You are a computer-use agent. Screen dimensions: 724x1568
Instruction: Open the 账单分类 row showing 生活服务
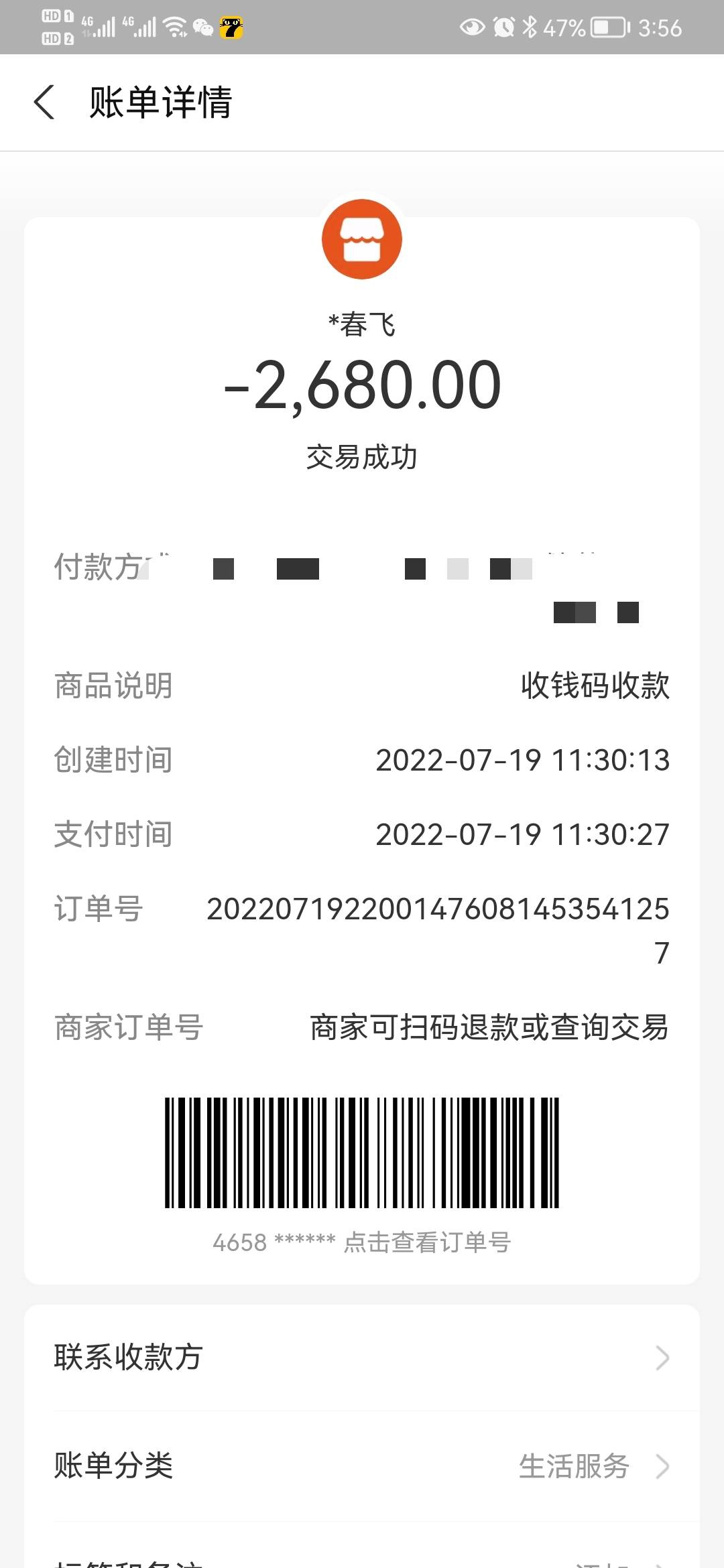tap(362, 1465)
